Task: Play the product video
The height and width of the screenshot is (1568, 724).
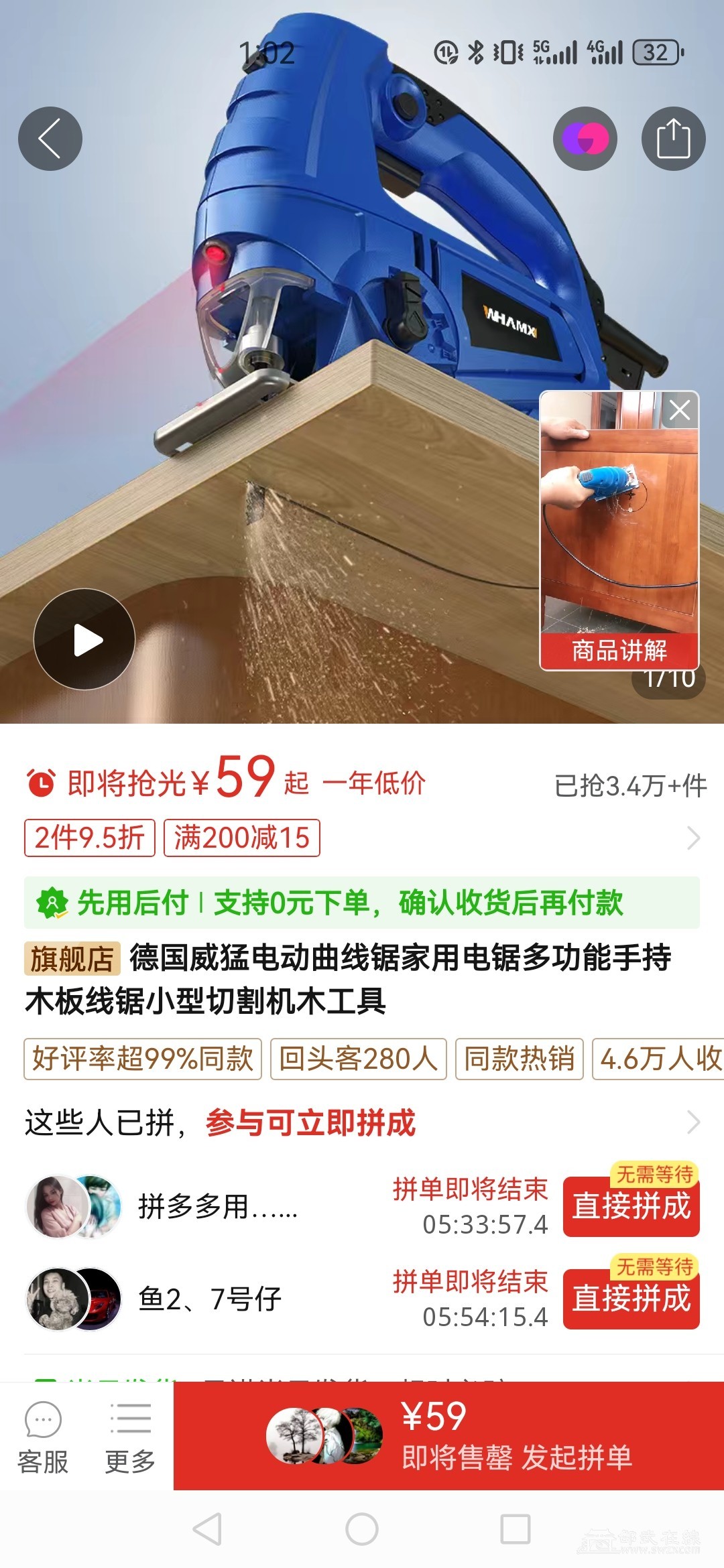Action: (x=84, y=639)
